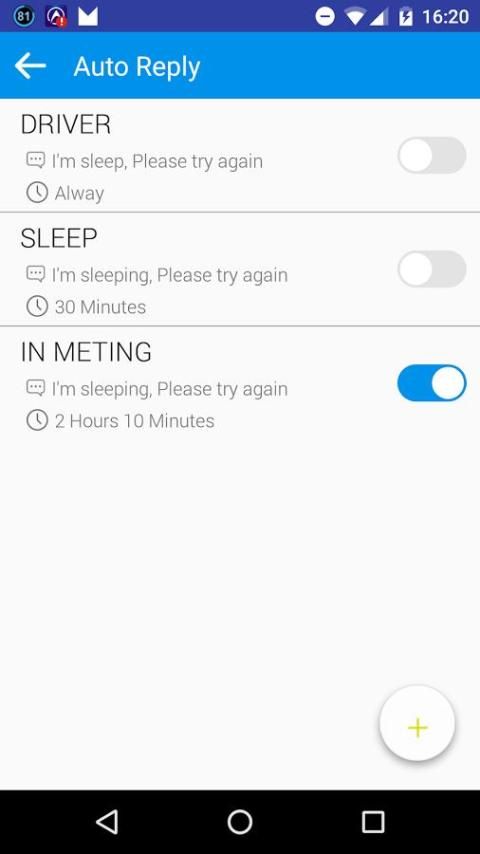Open recent apps from navigation bar

[x=373, y=821]
